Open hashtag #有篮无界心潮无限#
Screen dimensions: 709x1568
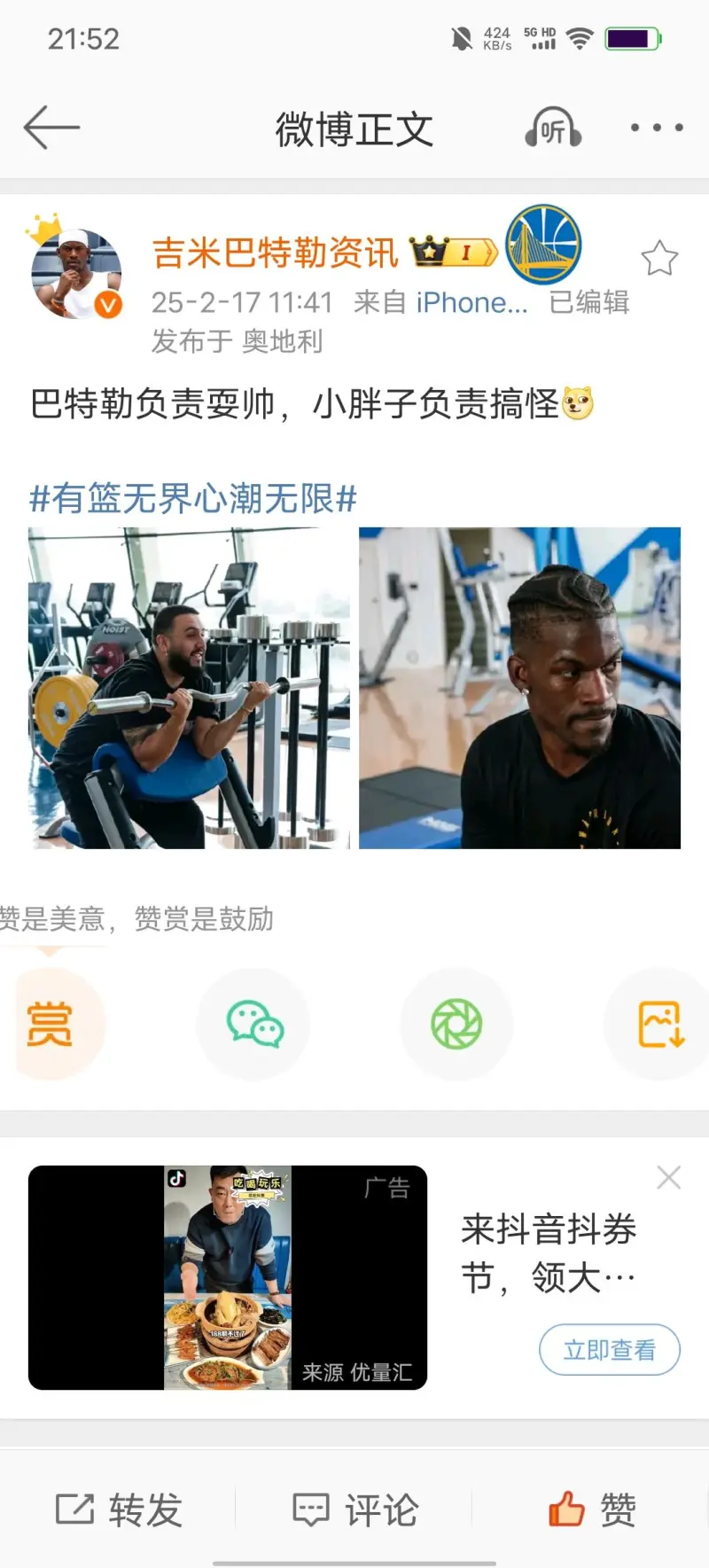point(192,498)
